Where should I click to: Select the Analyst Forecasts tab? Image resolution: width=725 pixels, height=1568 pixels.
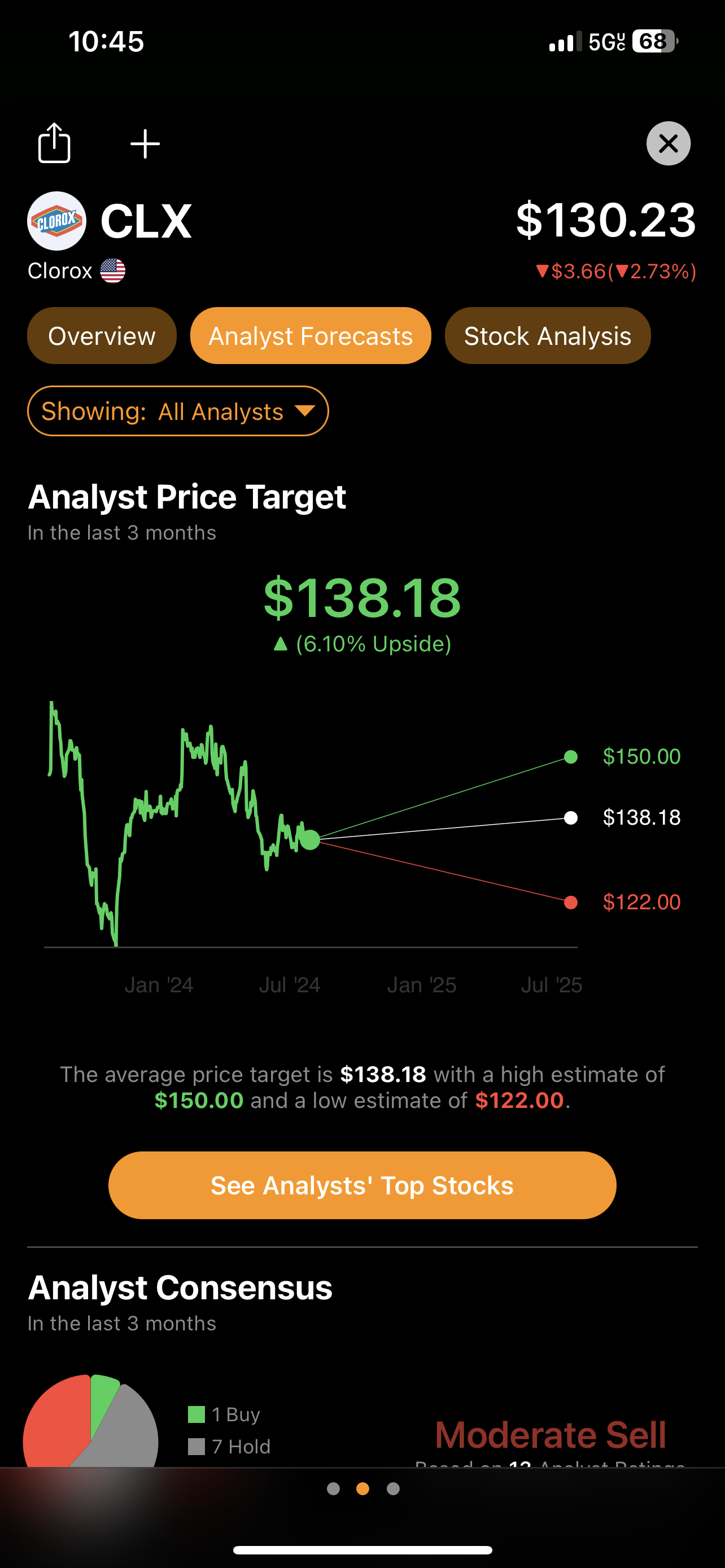tap(311, 335)
